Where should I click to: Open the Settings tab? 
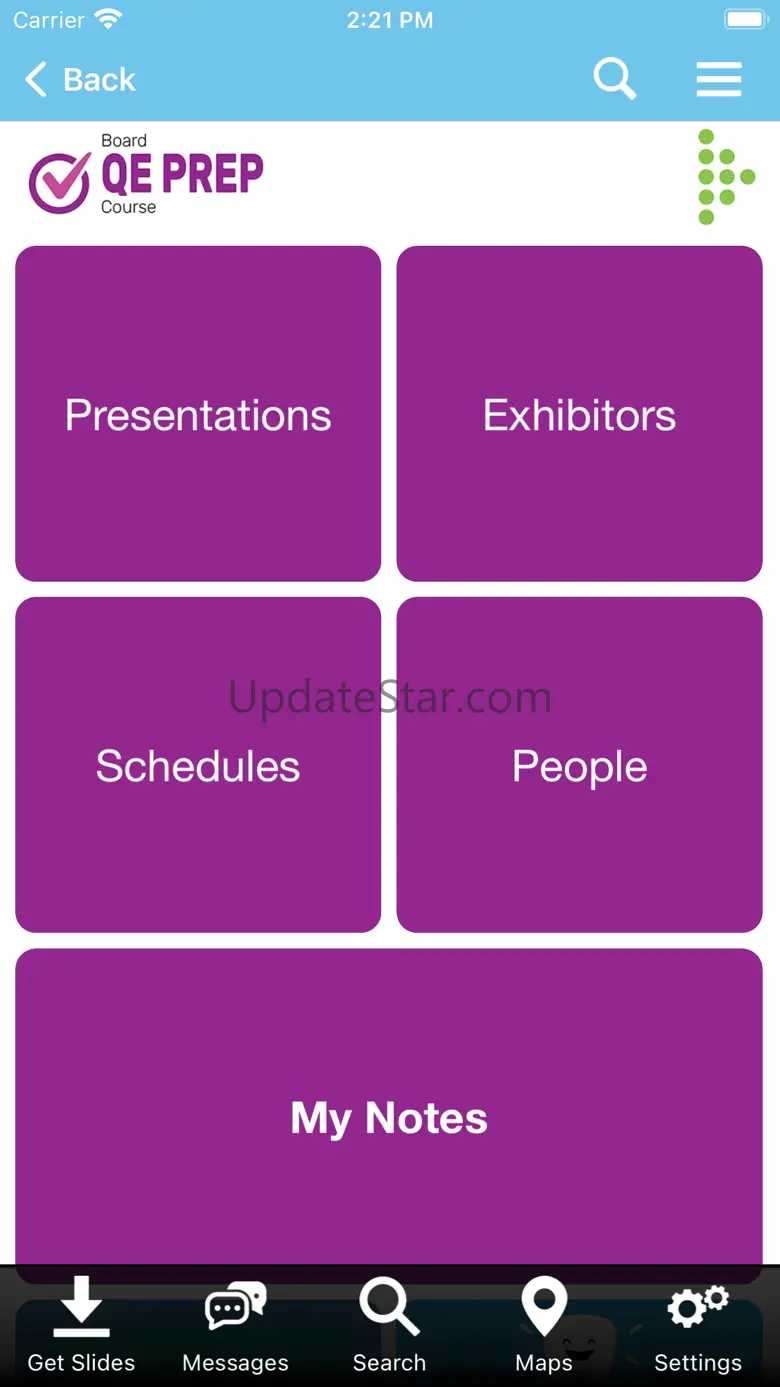point(698,1326)
